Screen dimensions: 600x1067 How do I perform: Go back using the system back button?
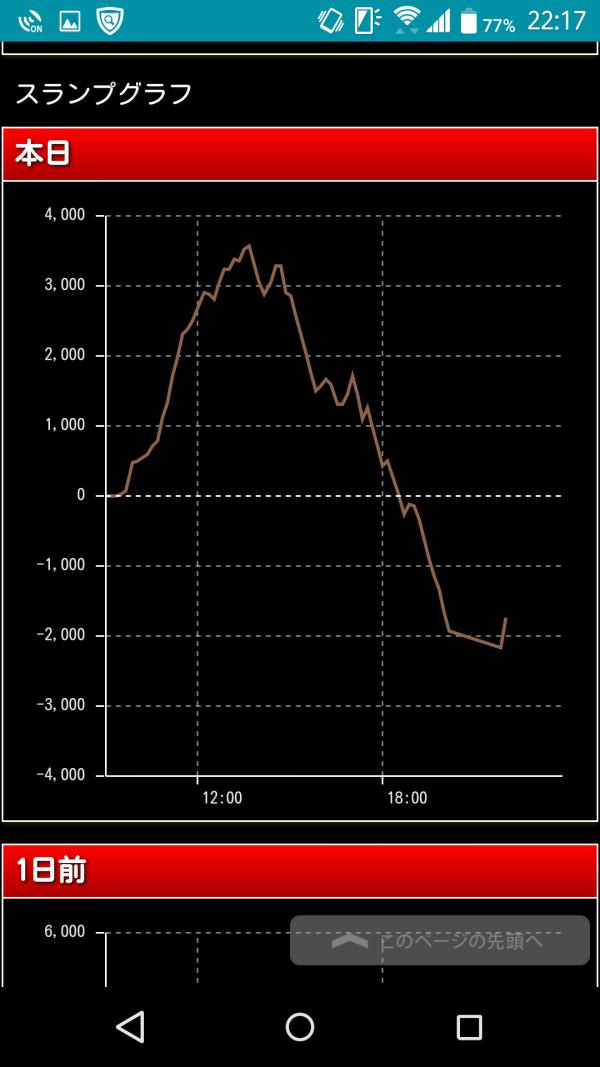130,1026
